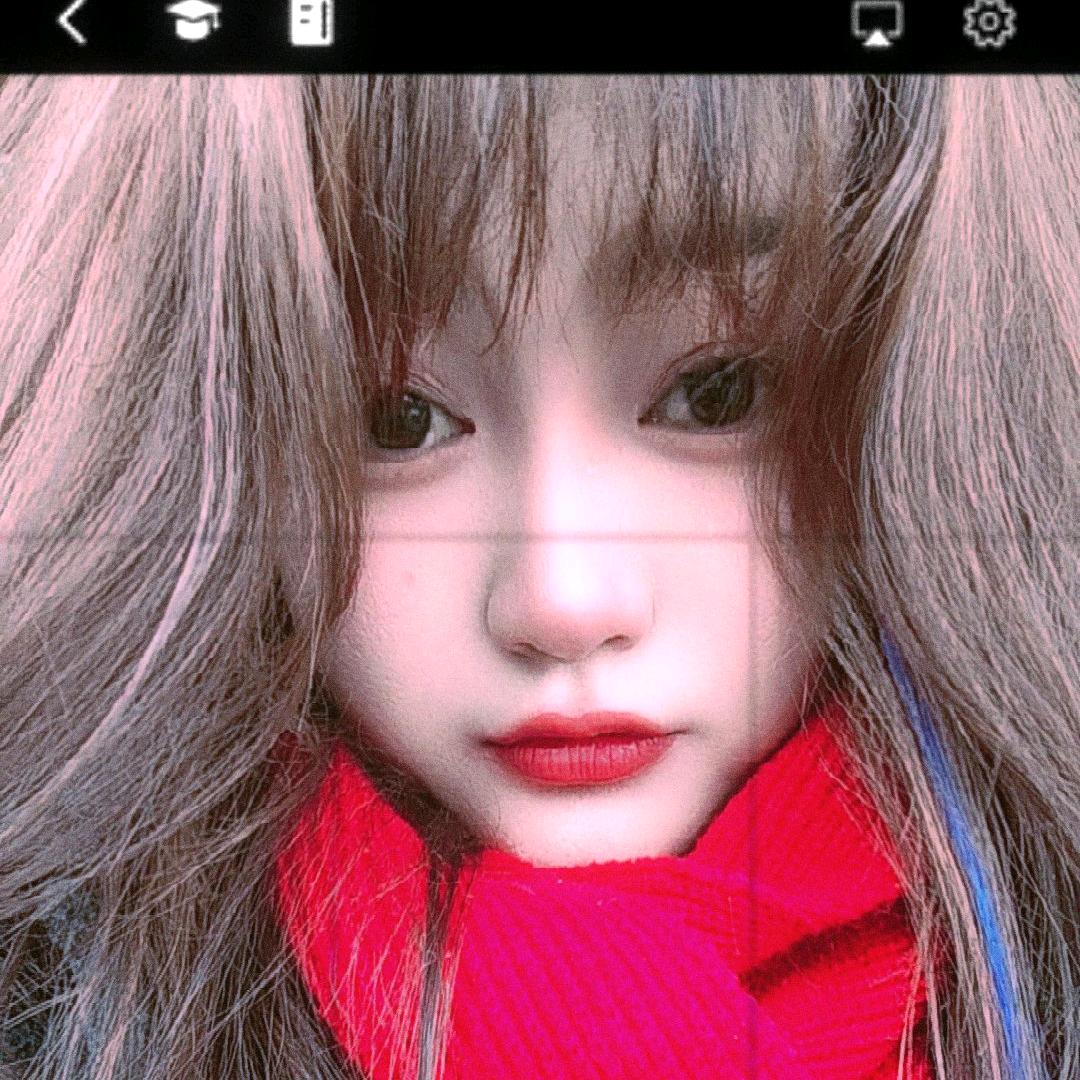
Task: Cast the screen via the AirPlay icon
Action: pyautogui.click(x=877, y=22)
